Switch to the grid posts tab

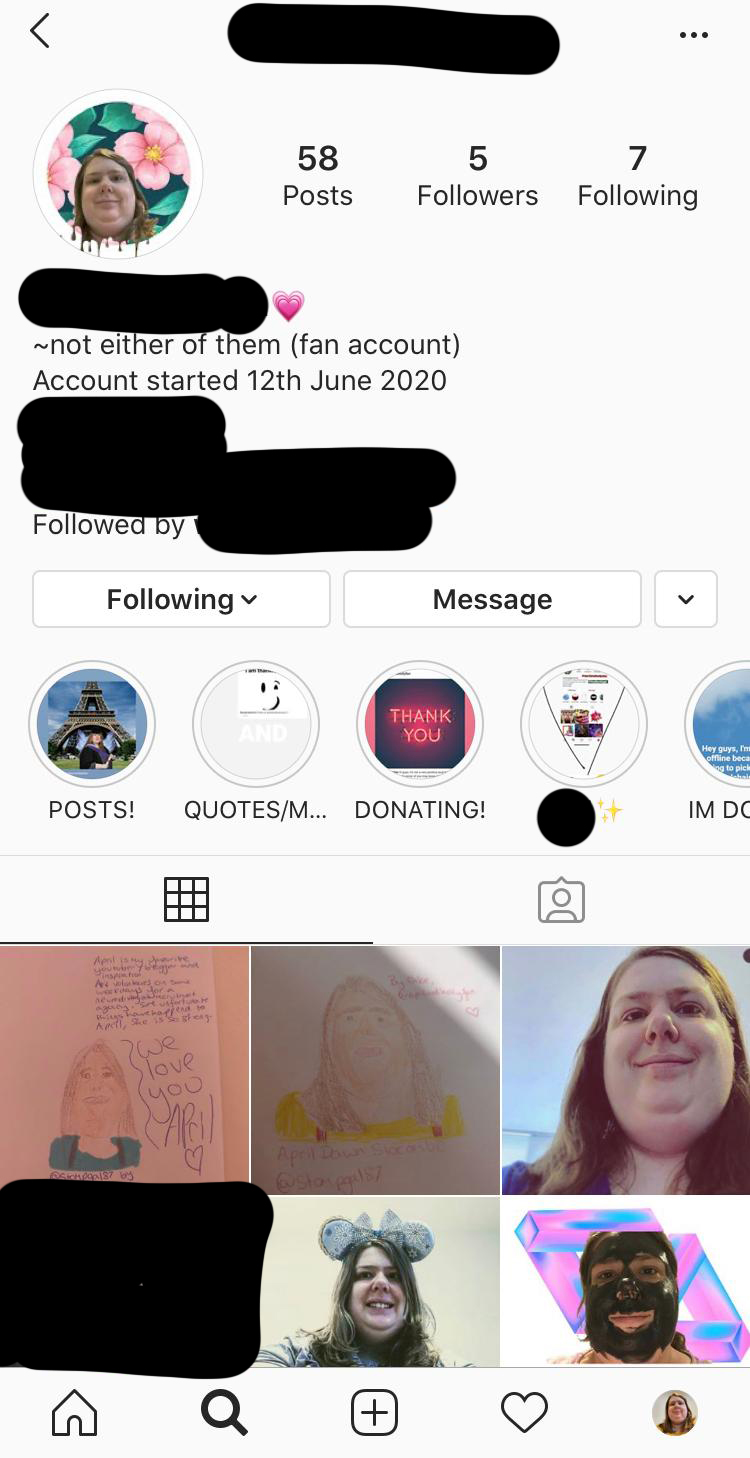[186, 899]
